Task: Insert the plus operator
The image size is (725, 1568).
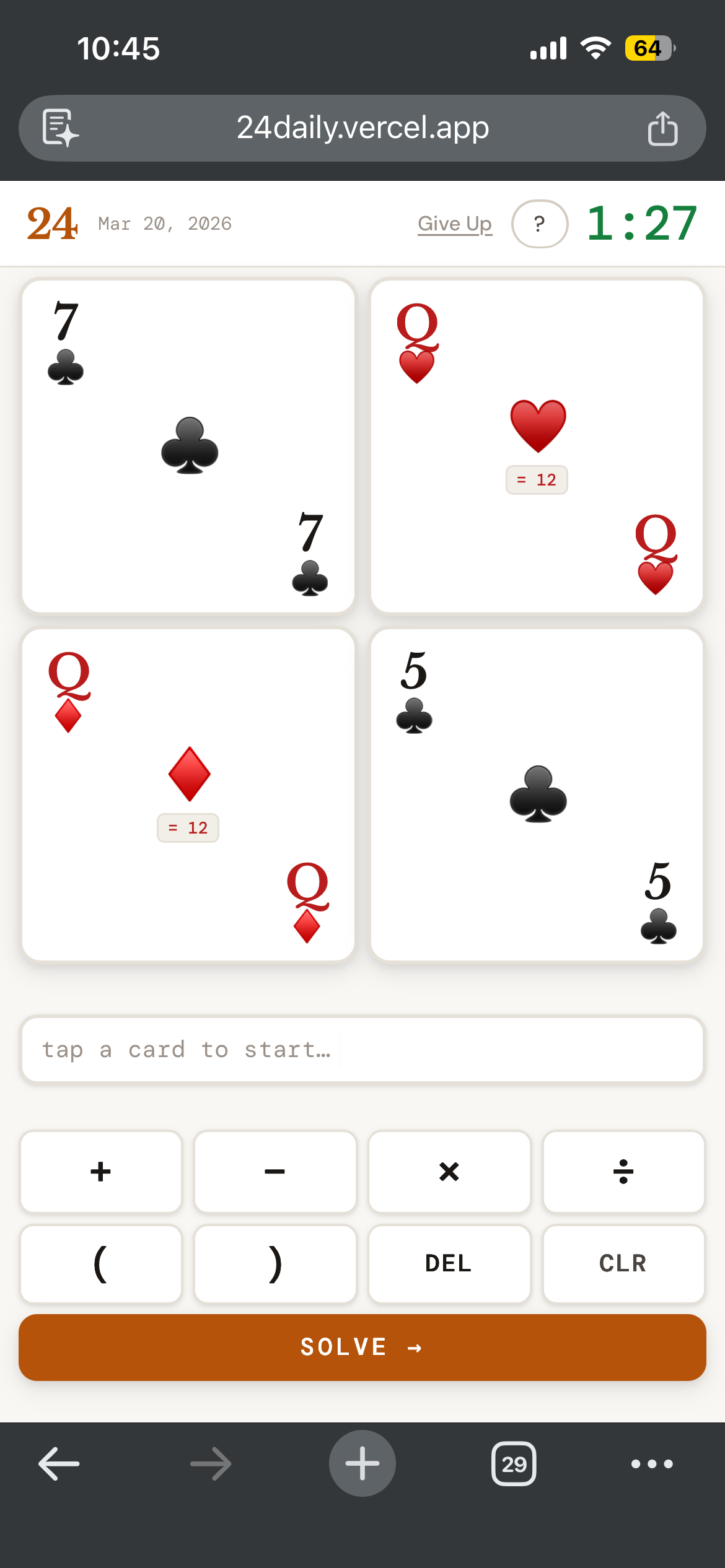Action: 101,1172
